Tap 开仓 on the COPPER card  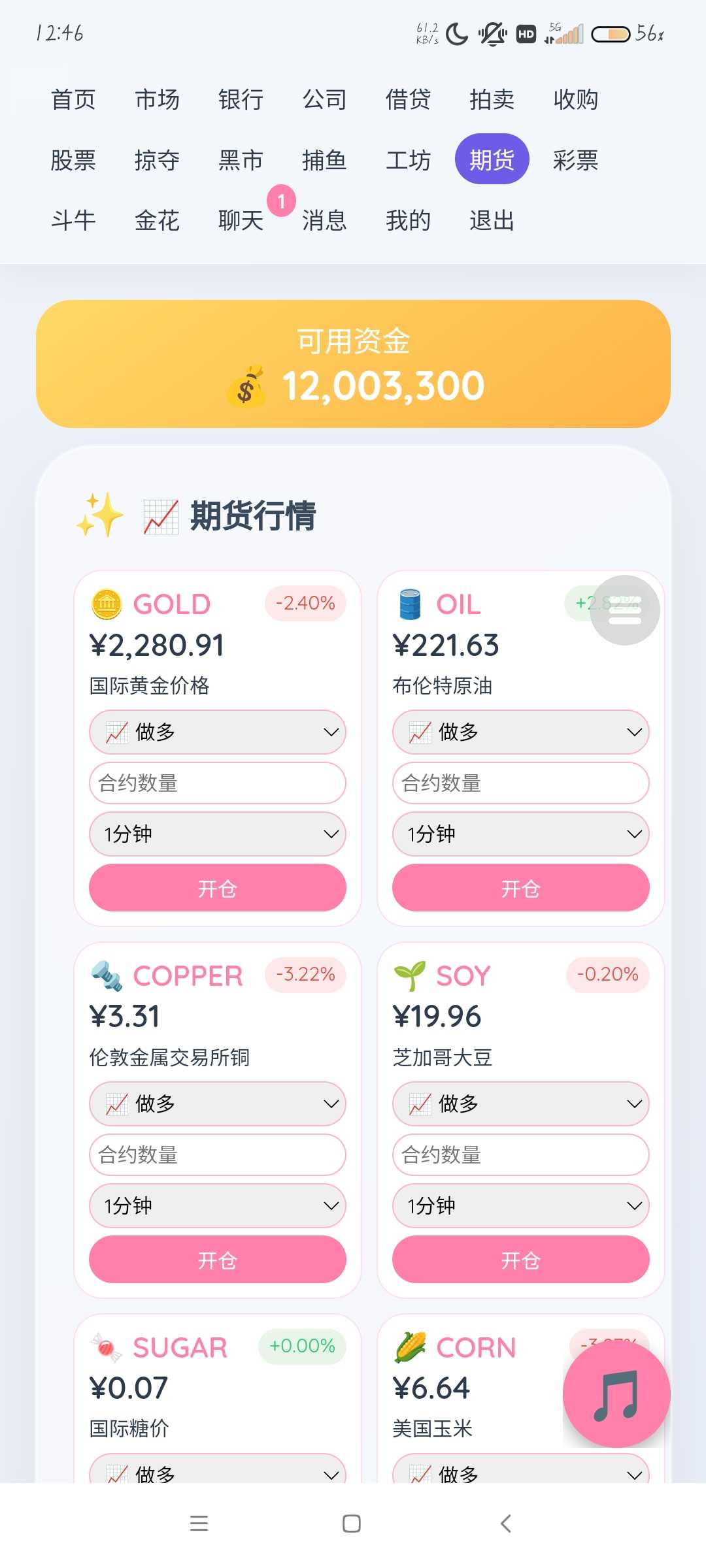(x=217, y=1260)
